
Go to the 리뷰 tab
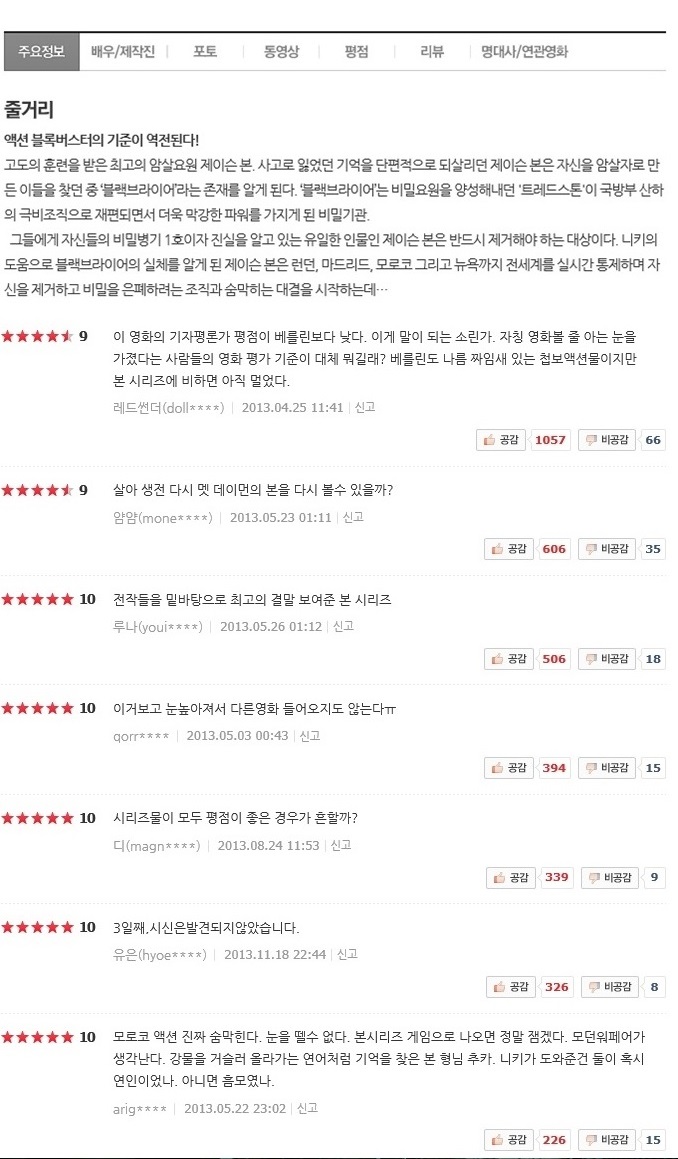[x=432, y=52]
